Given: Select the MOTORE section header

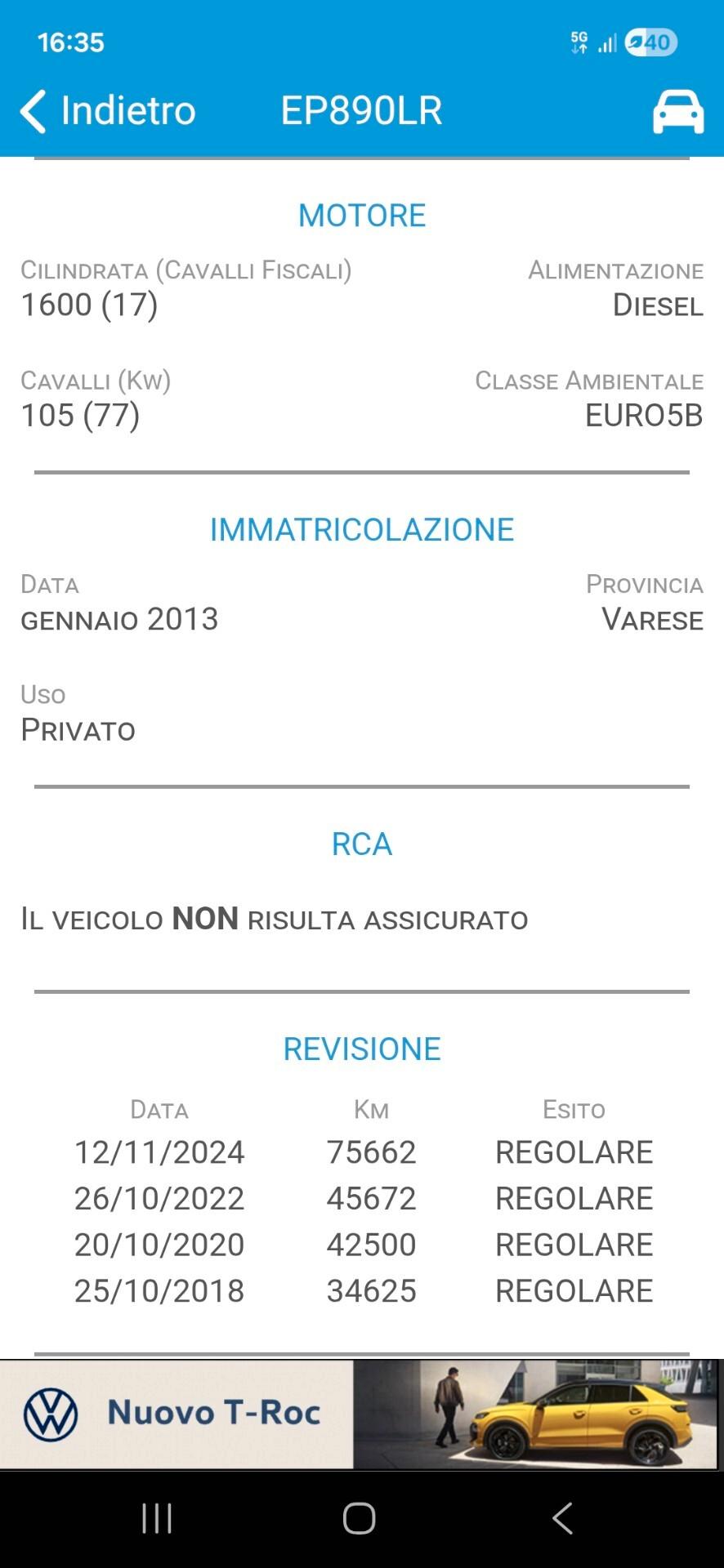Looking at the screenshot, I should (362, 215).
